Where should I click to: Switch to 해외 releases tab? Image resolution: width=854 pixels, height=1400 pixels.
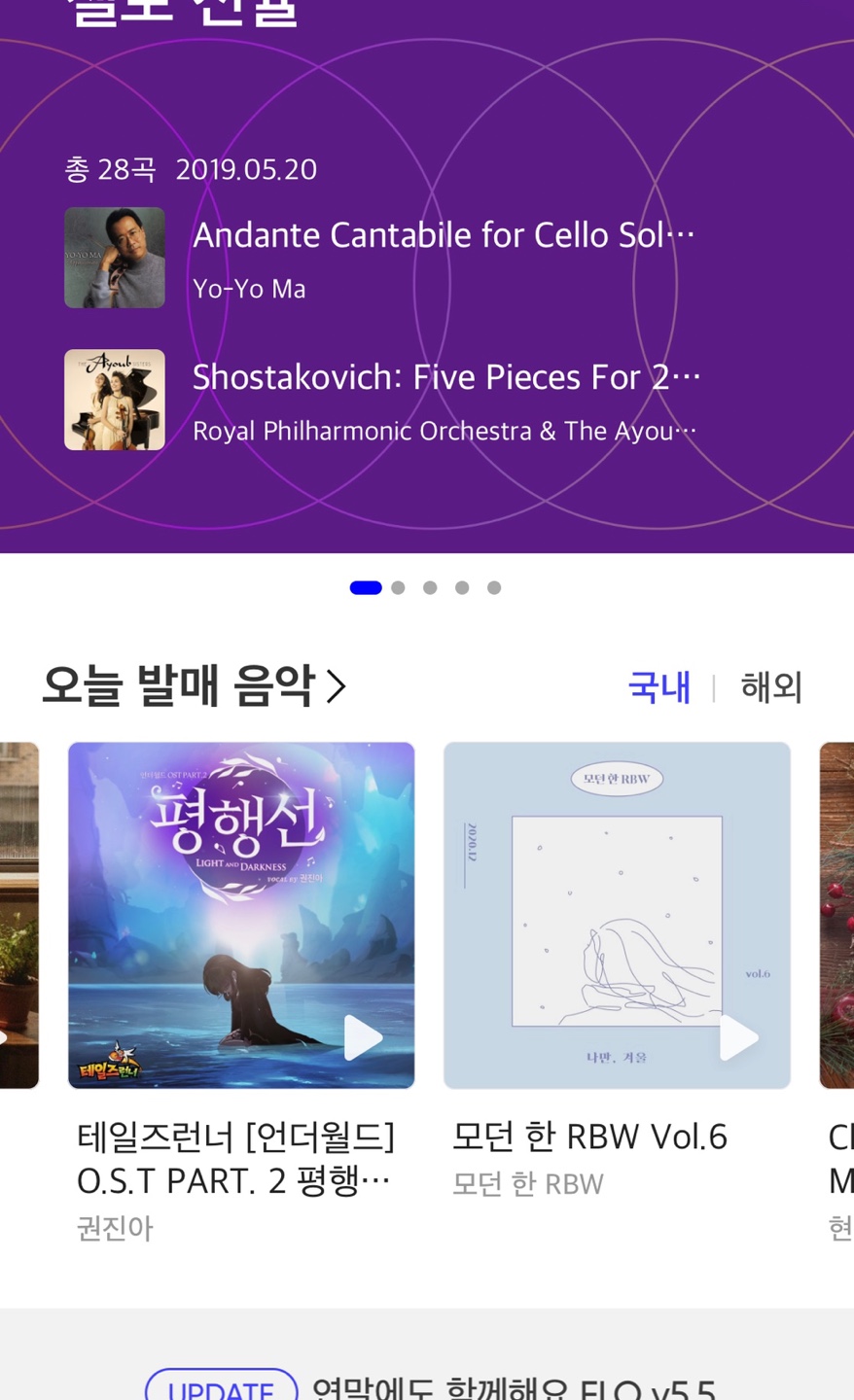(x=770, y=687)
